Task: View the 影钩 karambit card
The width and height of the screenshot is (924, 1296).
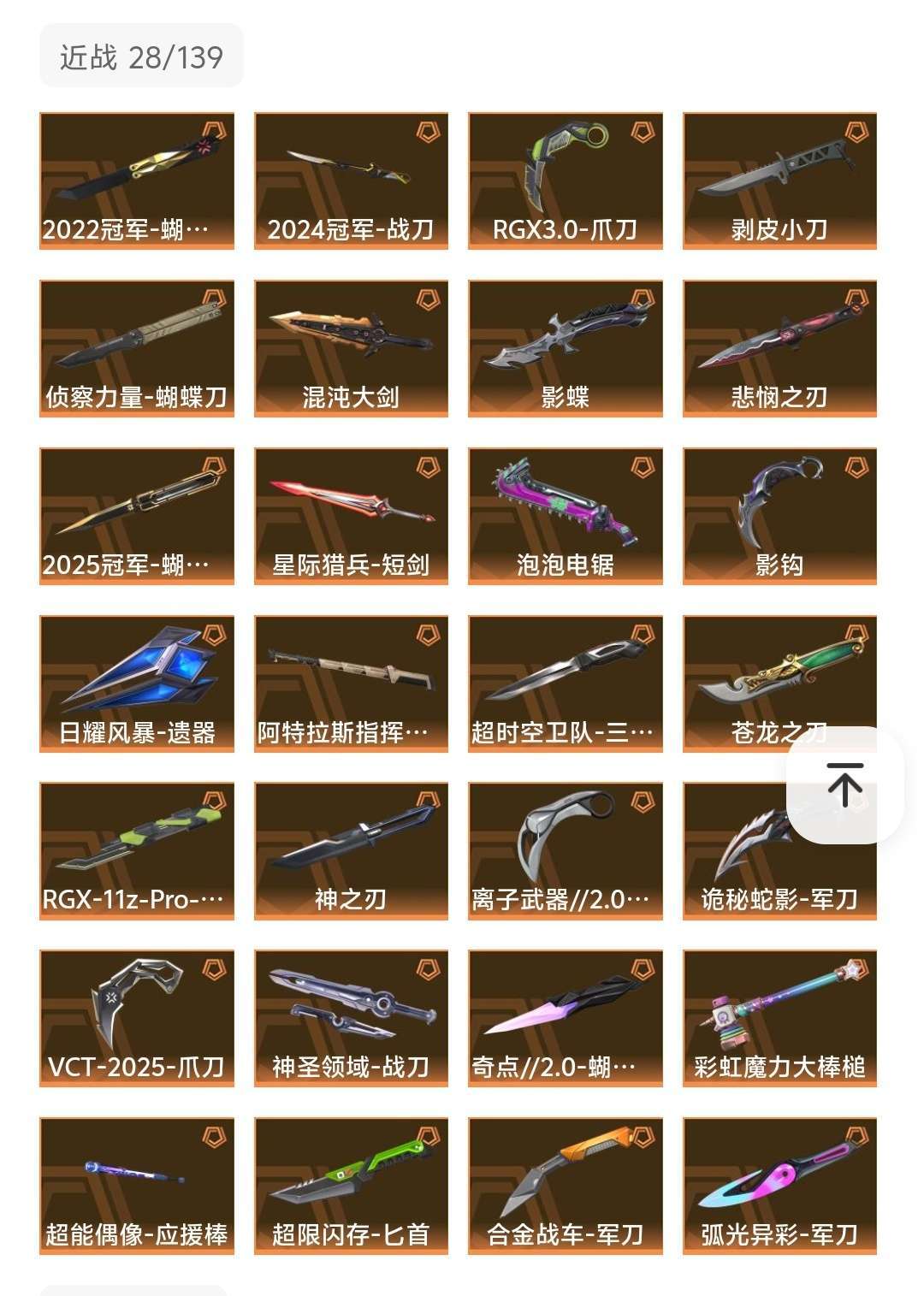Action: [779, 516]
